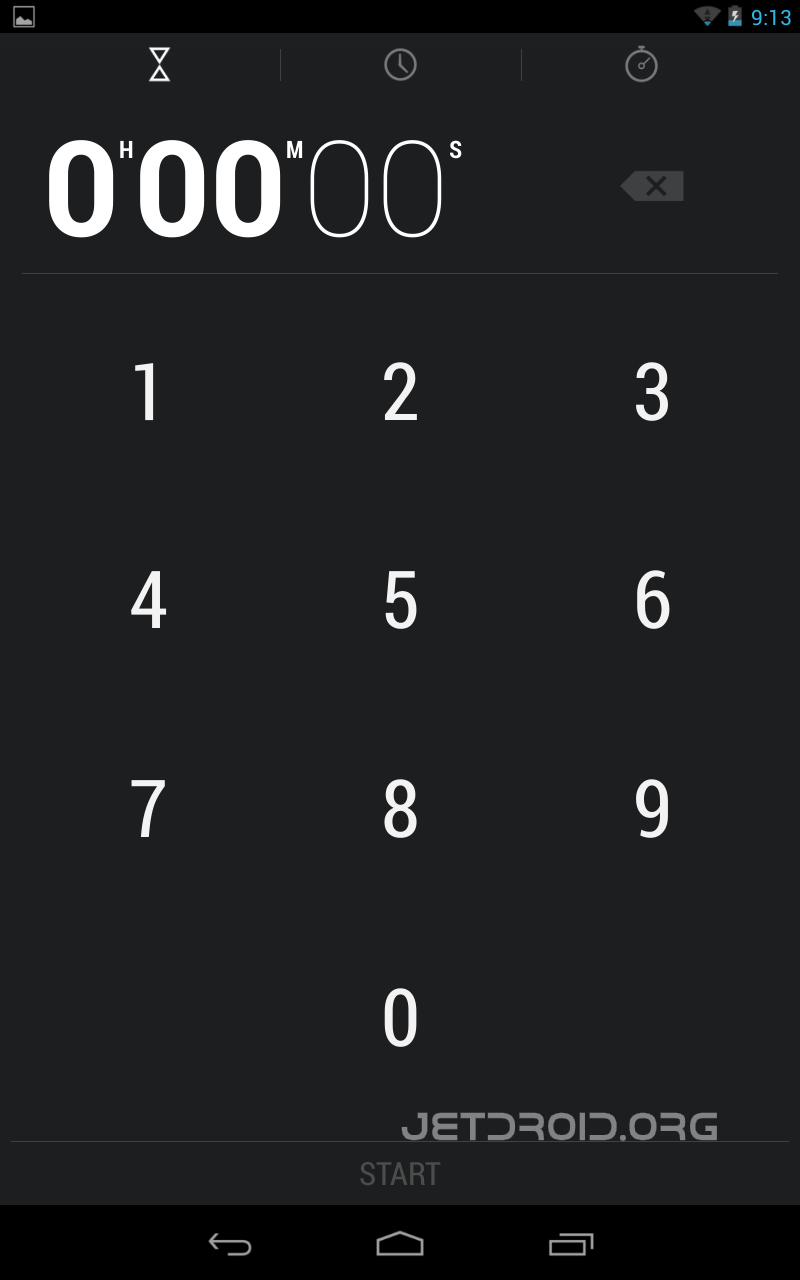Enter digit 4 on keypad

148,600
